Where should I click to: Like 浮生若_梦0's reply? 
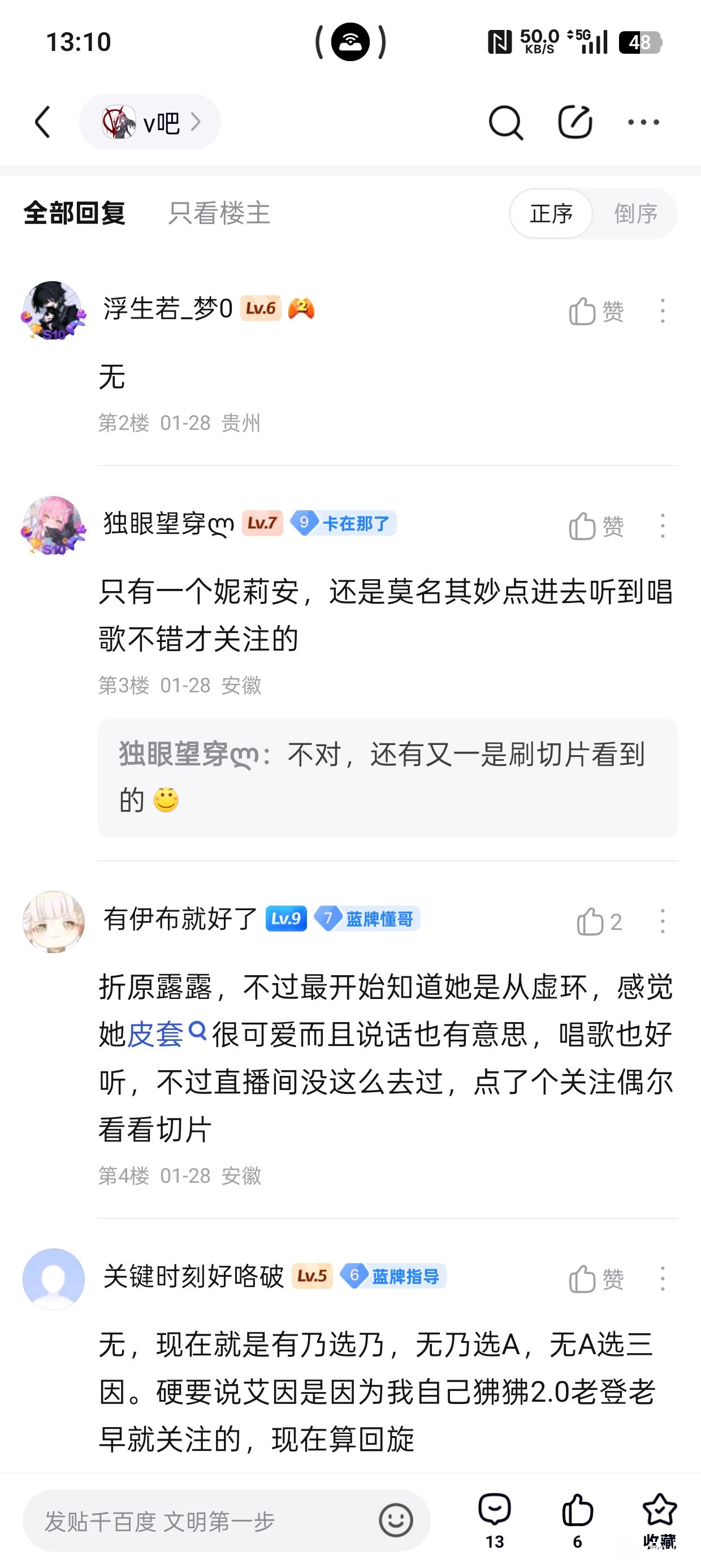coord(596,311)
